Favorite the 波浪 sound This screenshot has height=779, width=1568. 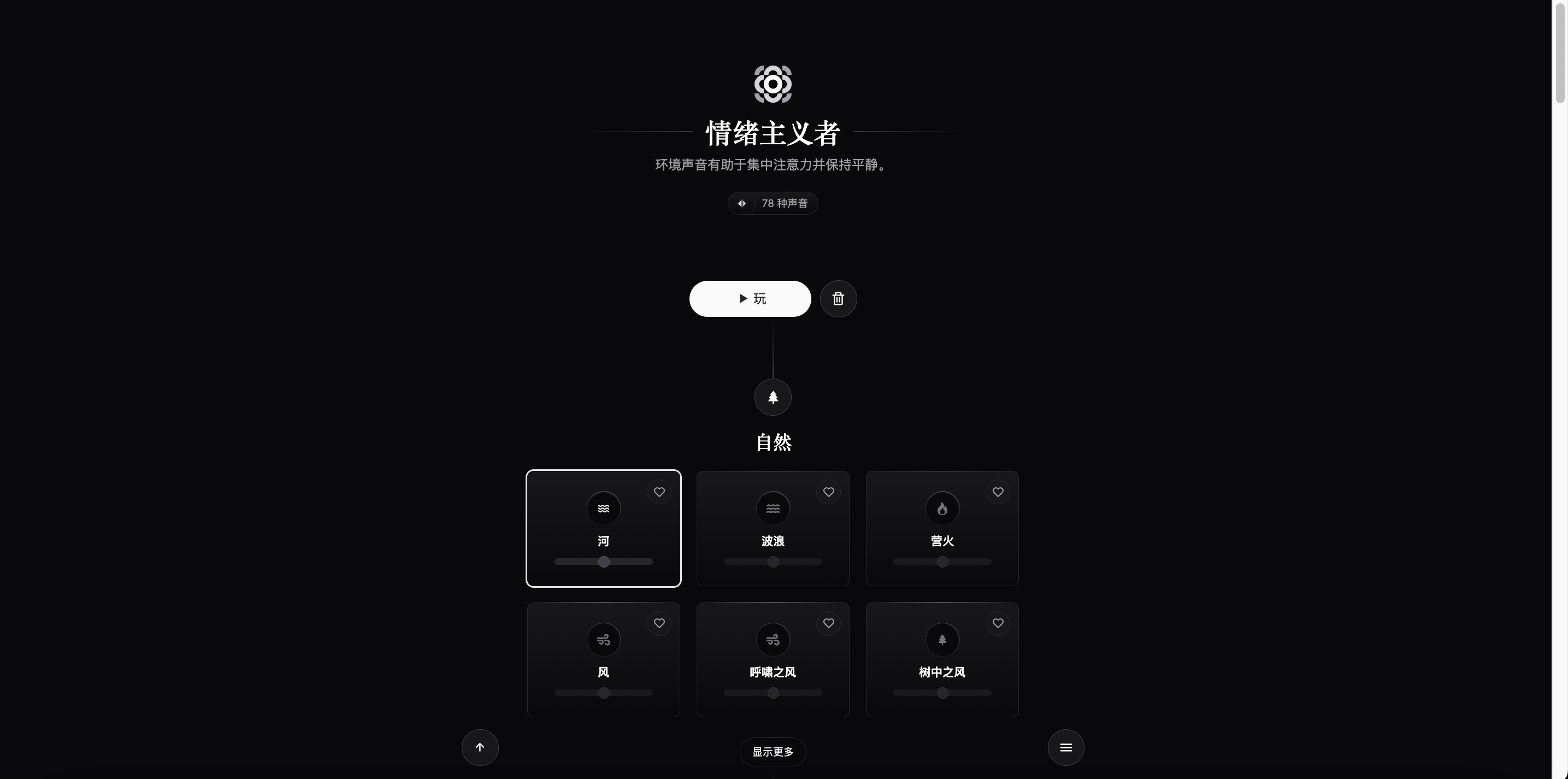coord(828,492)
